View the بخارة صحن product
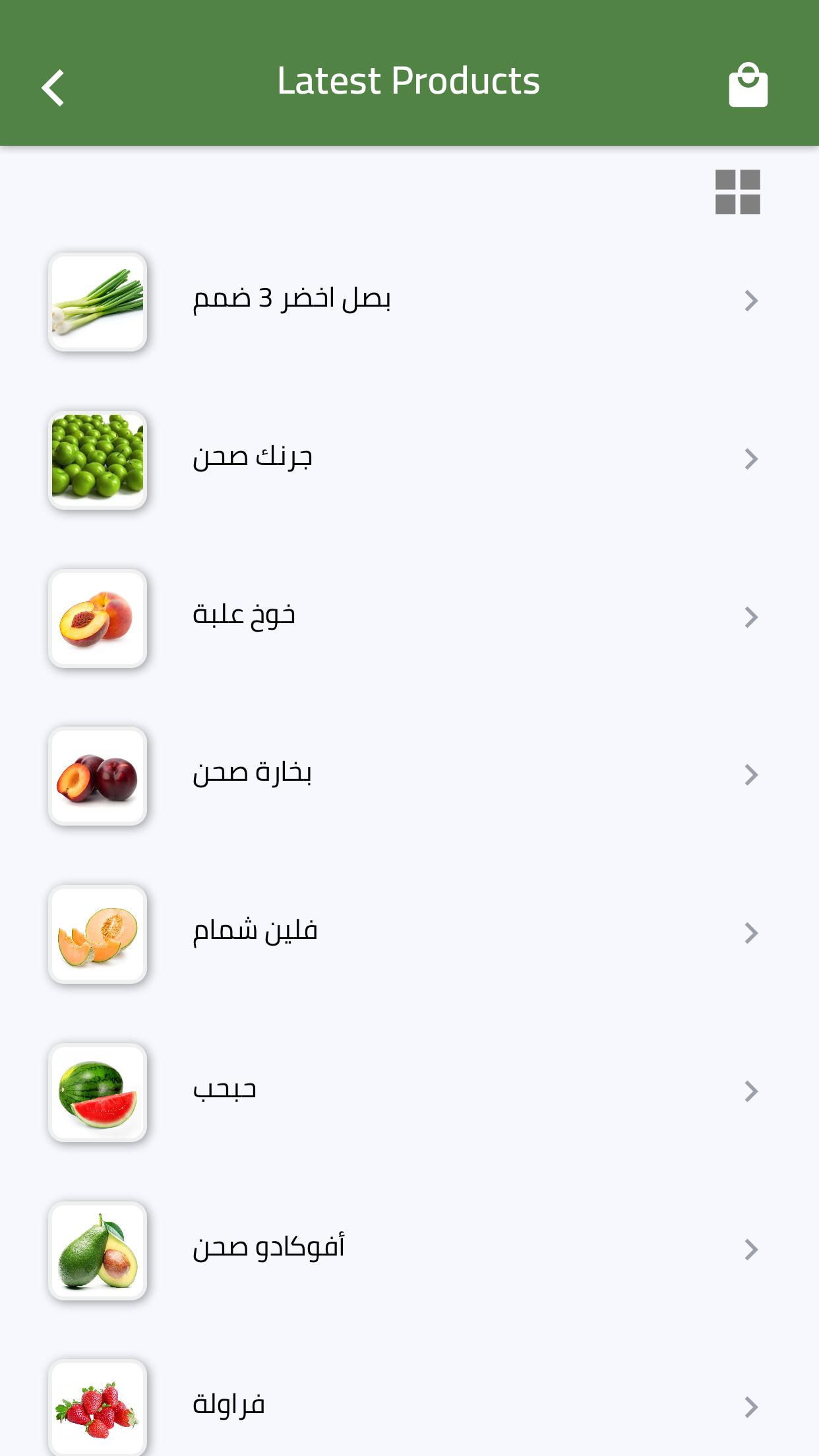Screen dimensions: 819x1456 click(409, 775)
